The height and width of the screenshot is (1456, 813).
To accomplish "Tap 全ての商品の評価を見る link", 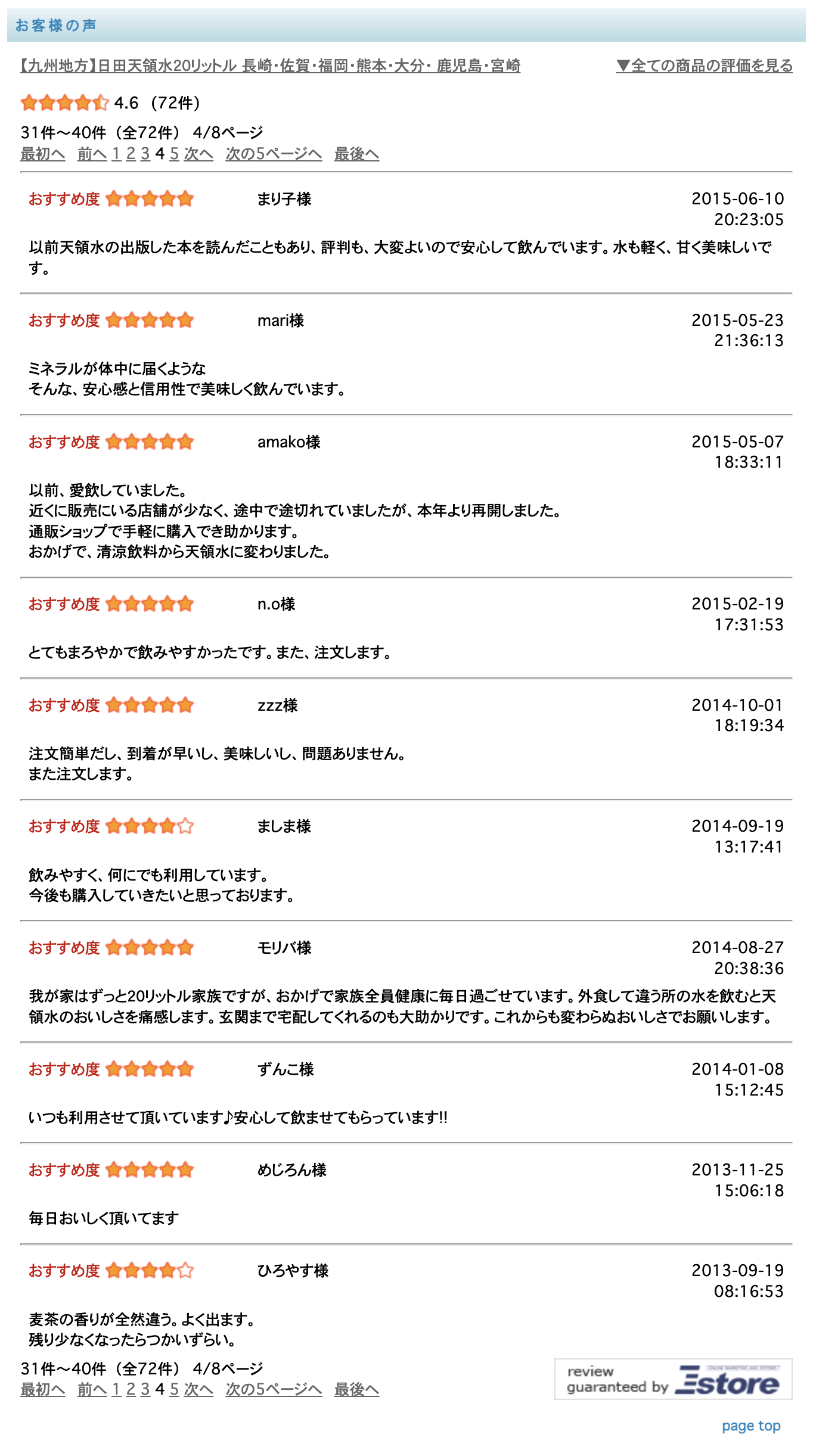I will pos(704,66).
